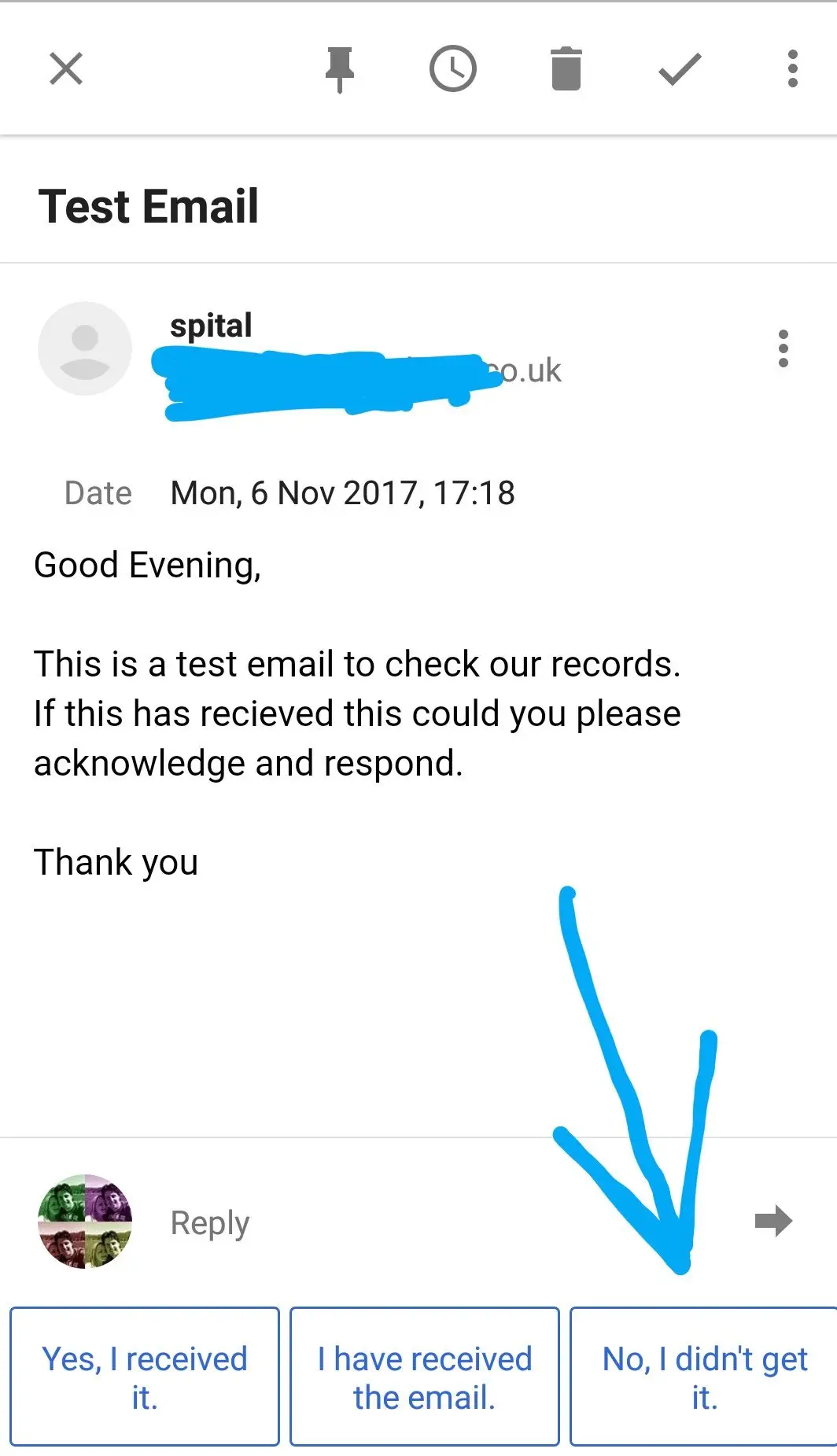Forward email using the arrow icon

click(x=772, y=1221)
